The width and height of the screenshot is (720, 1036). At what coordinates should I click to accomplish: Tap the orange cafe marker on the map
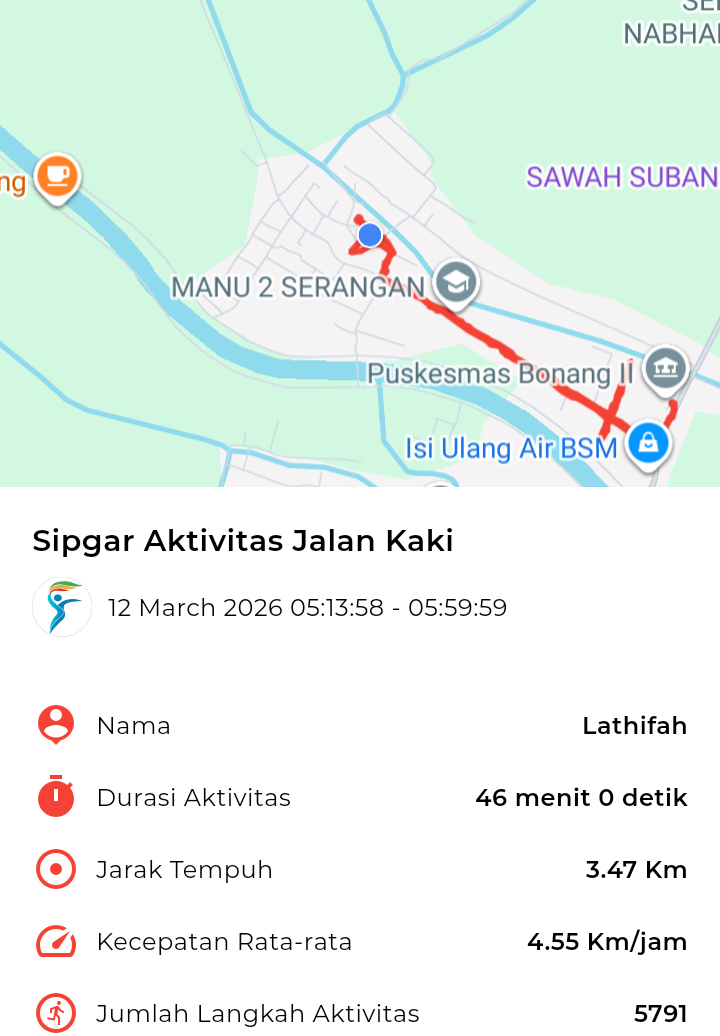pos(57,177)
